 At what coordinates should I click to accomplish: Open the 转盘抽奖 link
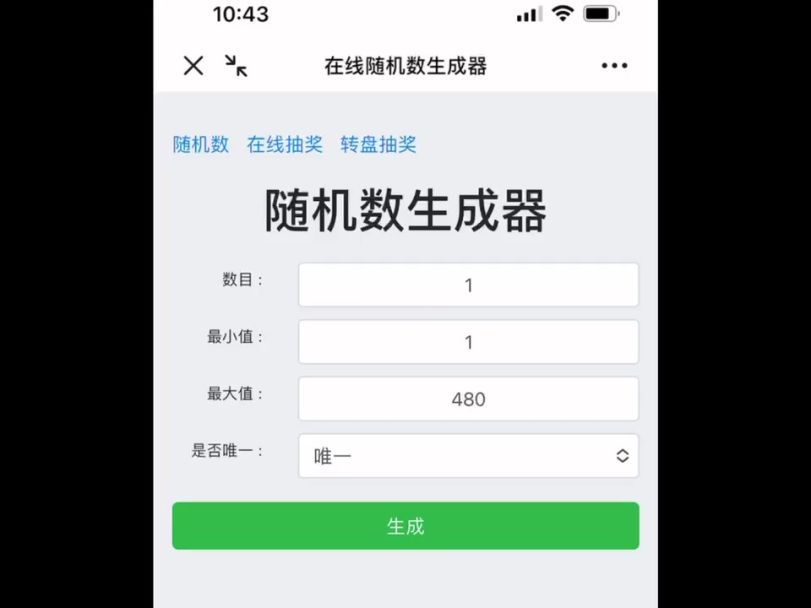378,145
